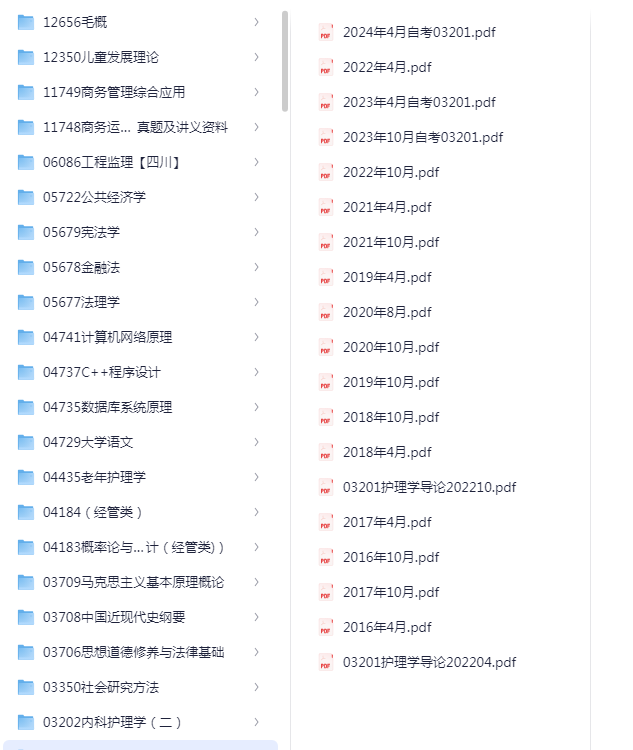This screenshot has width=633, height=750.
Task: Open file 2023年10月自考03201.pdf
Action: [x=422, y=137]
